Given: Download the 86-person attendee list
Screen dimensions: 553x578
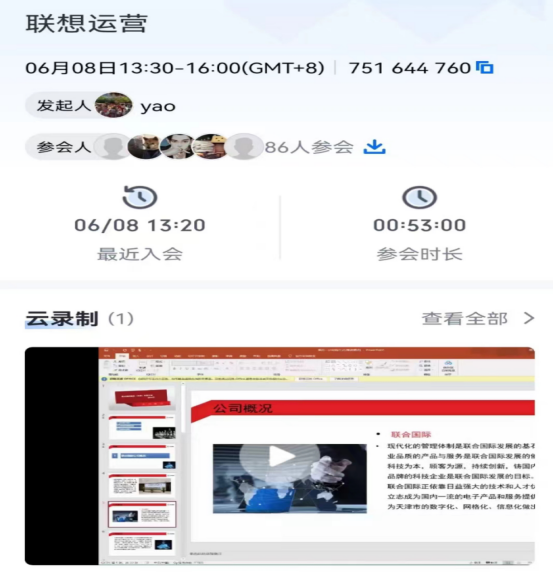Looking at the screenshot, I should (374, 147).
